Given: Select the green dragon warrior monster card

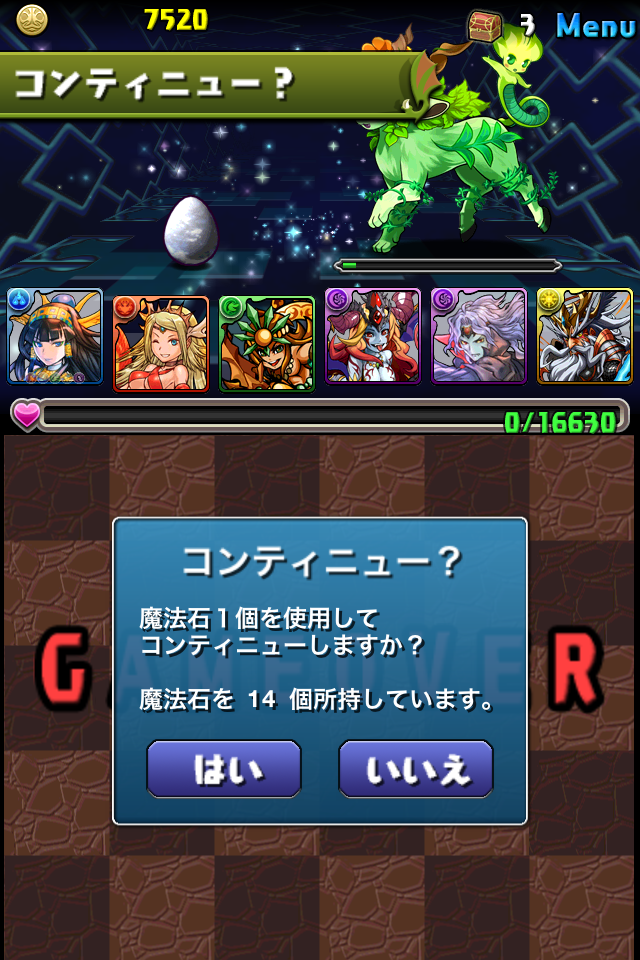Looking at the screenshot, I should pos(267,342).
